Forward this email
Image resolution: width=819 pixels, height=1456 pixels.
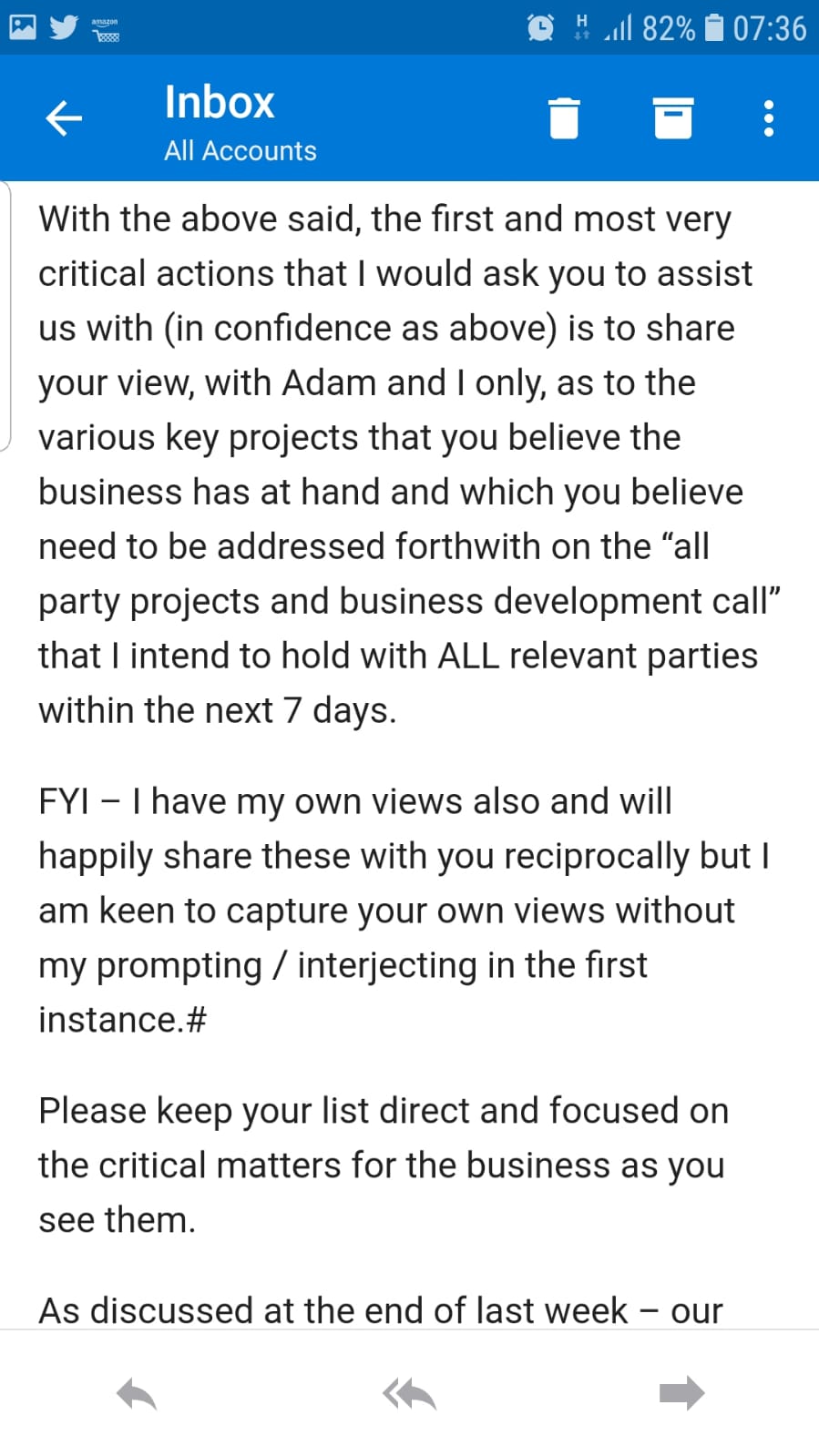pos(681,1392)
